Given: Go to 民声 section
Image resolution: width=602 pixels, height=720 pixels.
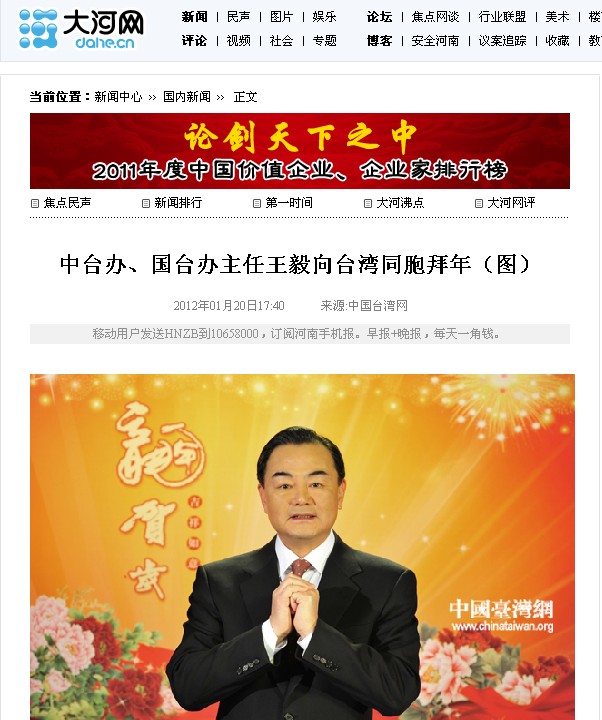Looking at the screenshot, I should tap(238, 17).
